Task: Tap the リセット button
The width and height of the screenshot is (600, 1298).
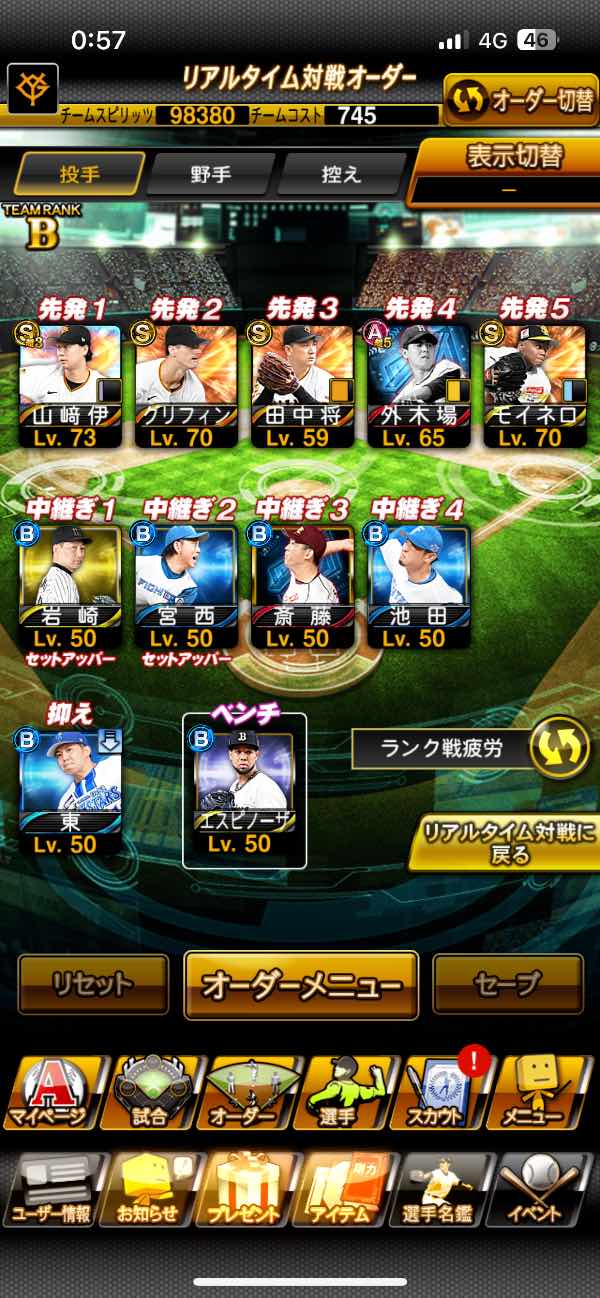Action: [x=93, y=984]
